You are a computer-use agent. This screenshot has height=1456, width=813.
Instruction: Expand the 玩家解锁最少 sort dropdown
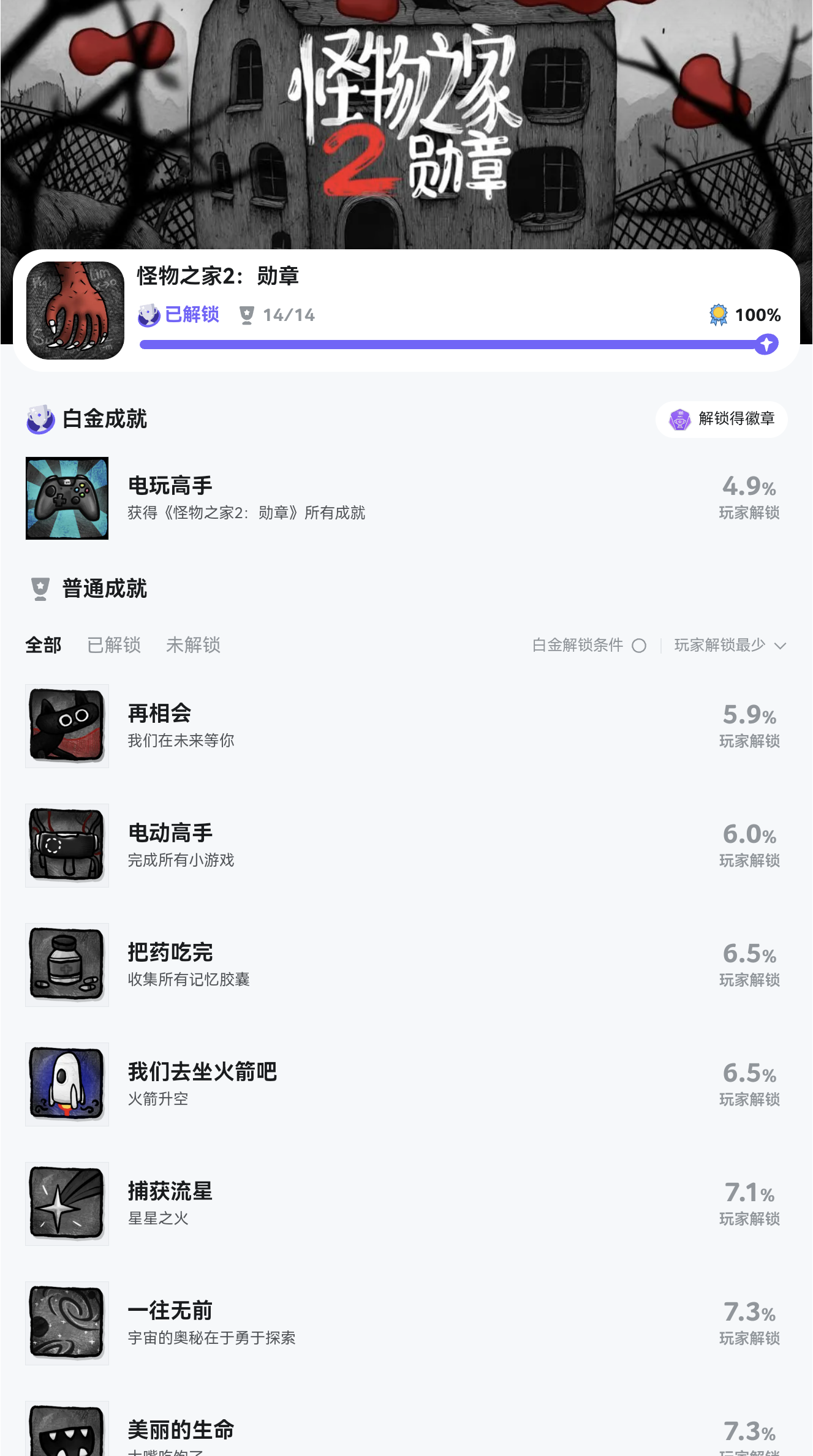pos(729,646)
